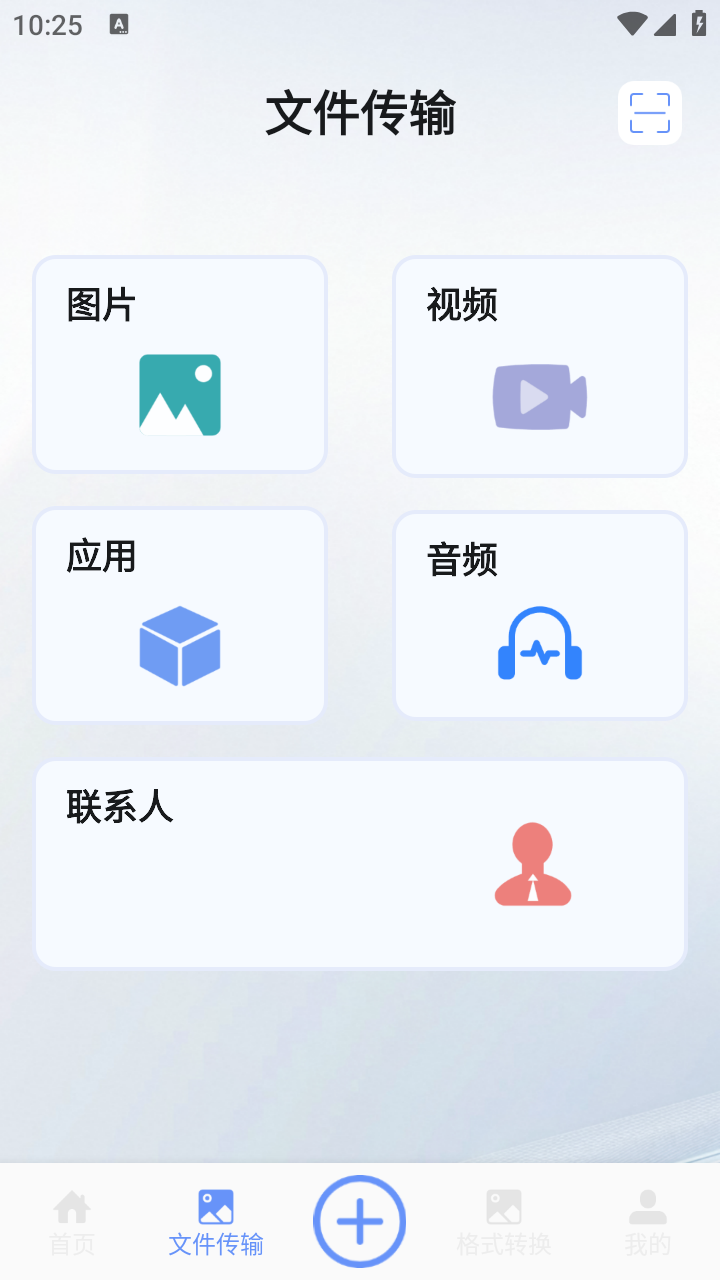Switch to the 格式转换 tab
This screenshot has width=720, height=1280.
(x=503, y=1222)
